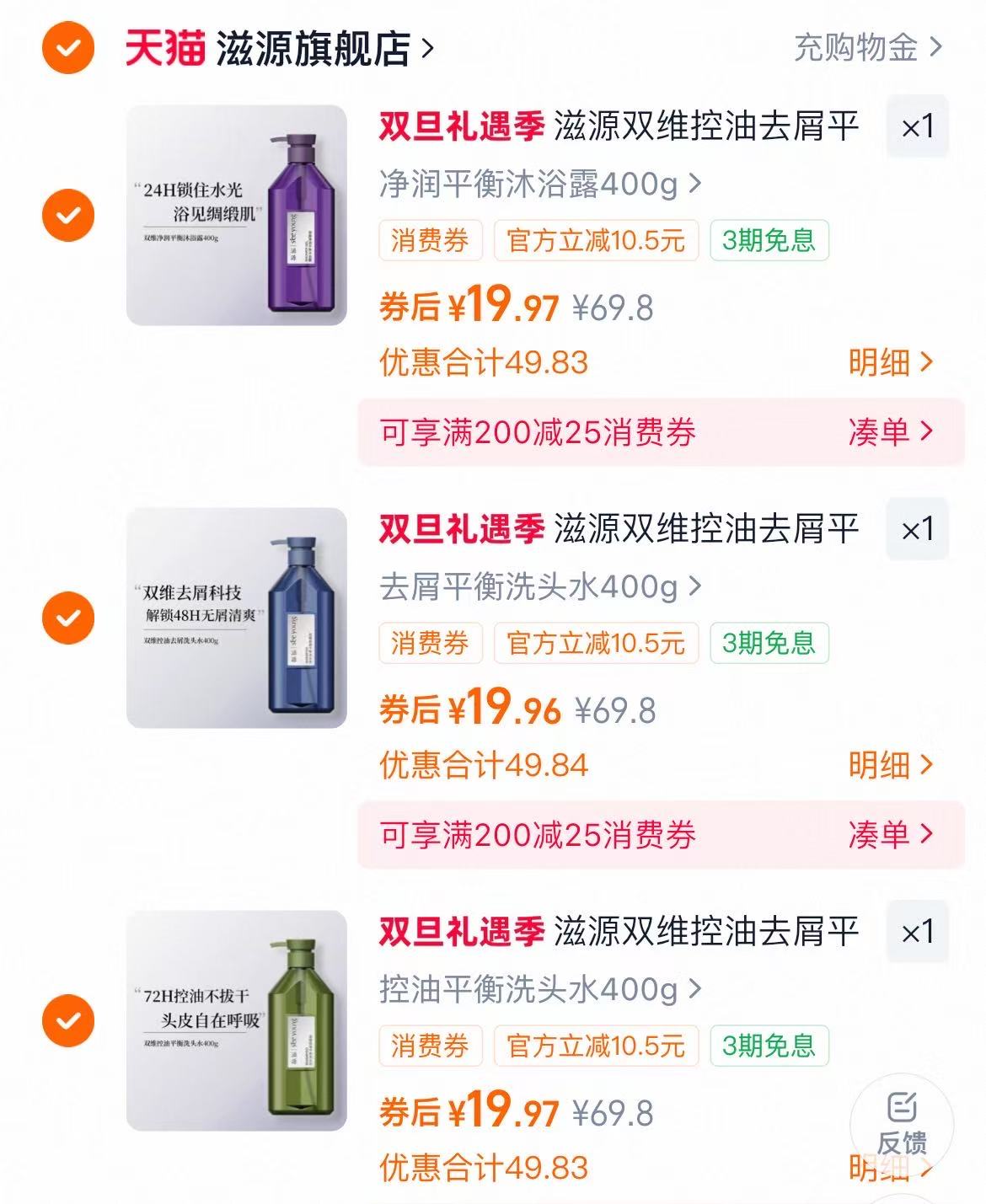Click 官方立减10.5元 tag on blue shampoo
986x1204 pixels.
[596, 641]
